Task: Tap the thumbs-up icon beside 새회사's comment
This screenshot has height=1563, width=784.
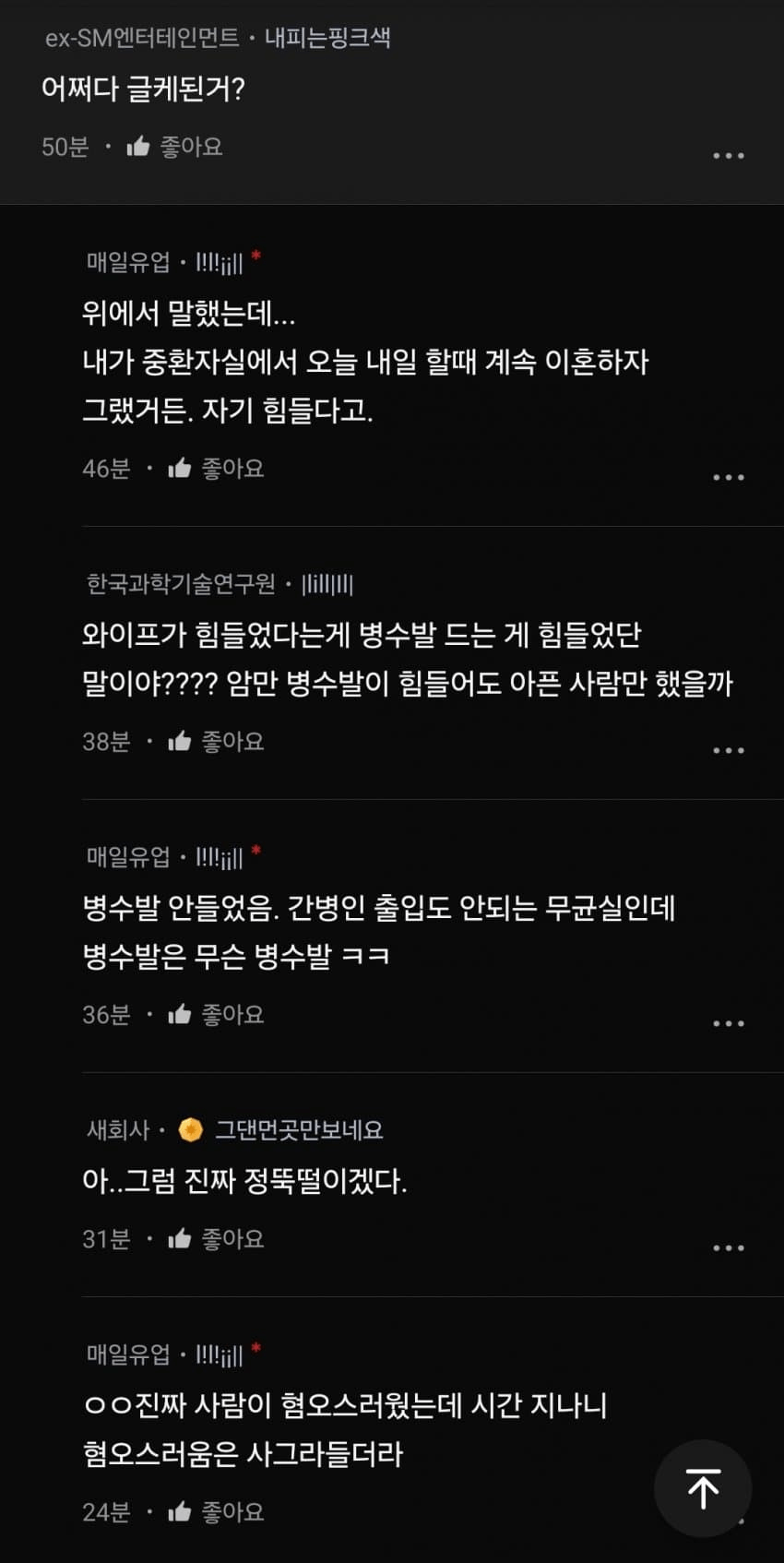Action: (x=178, y=1238)
